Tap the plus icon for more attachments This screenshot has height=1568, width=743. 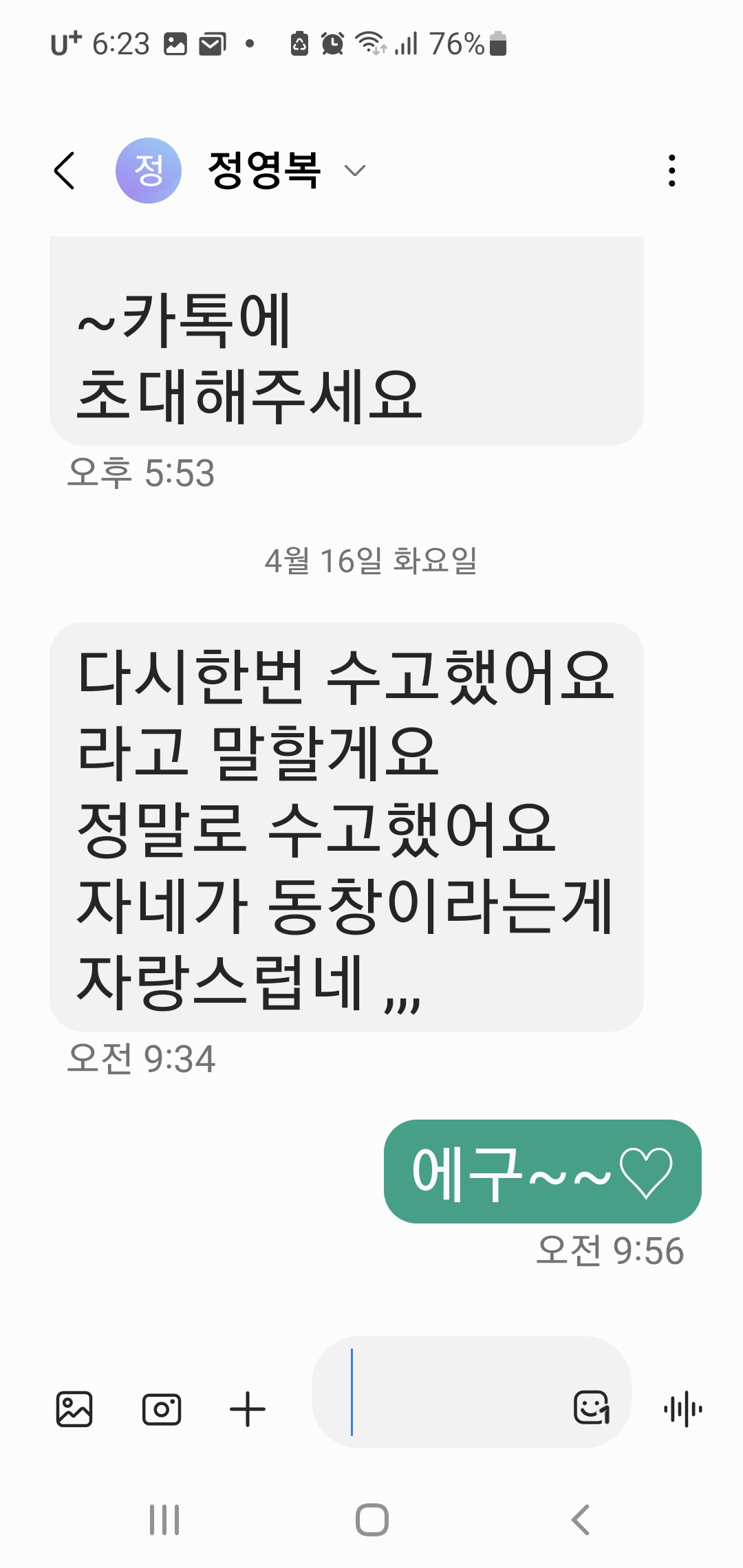248,1409
